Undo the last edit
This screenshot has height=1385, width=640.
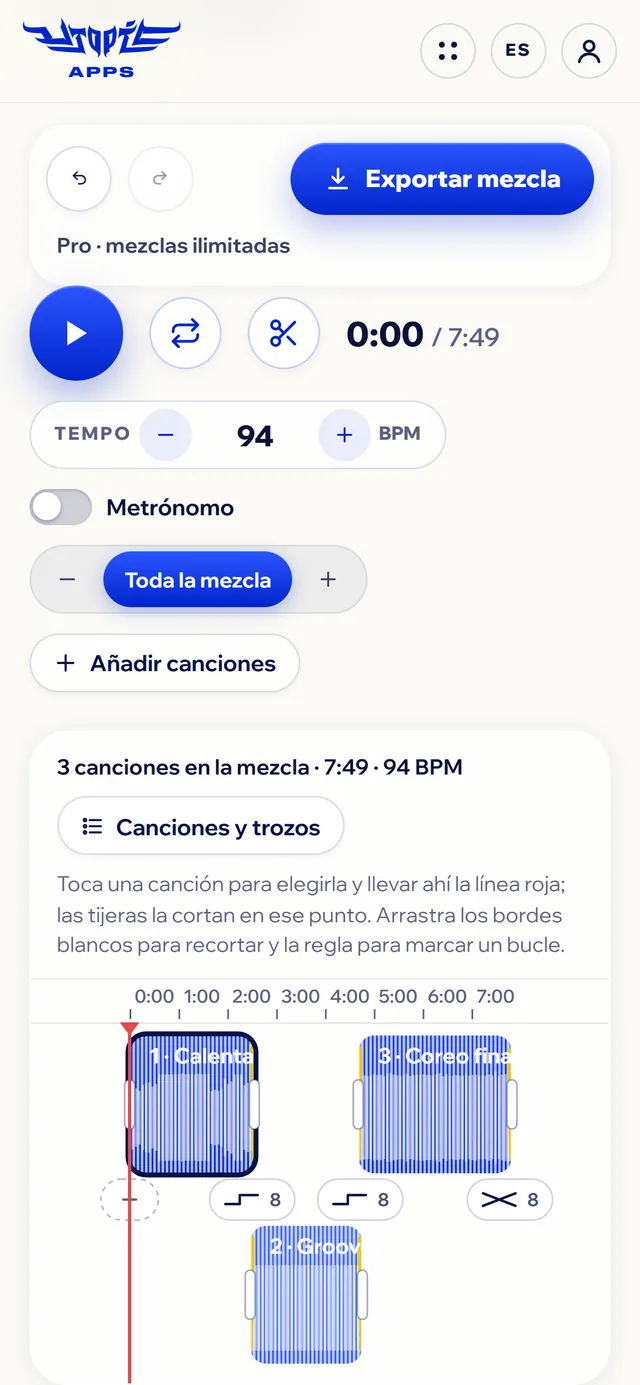[79, 179]
